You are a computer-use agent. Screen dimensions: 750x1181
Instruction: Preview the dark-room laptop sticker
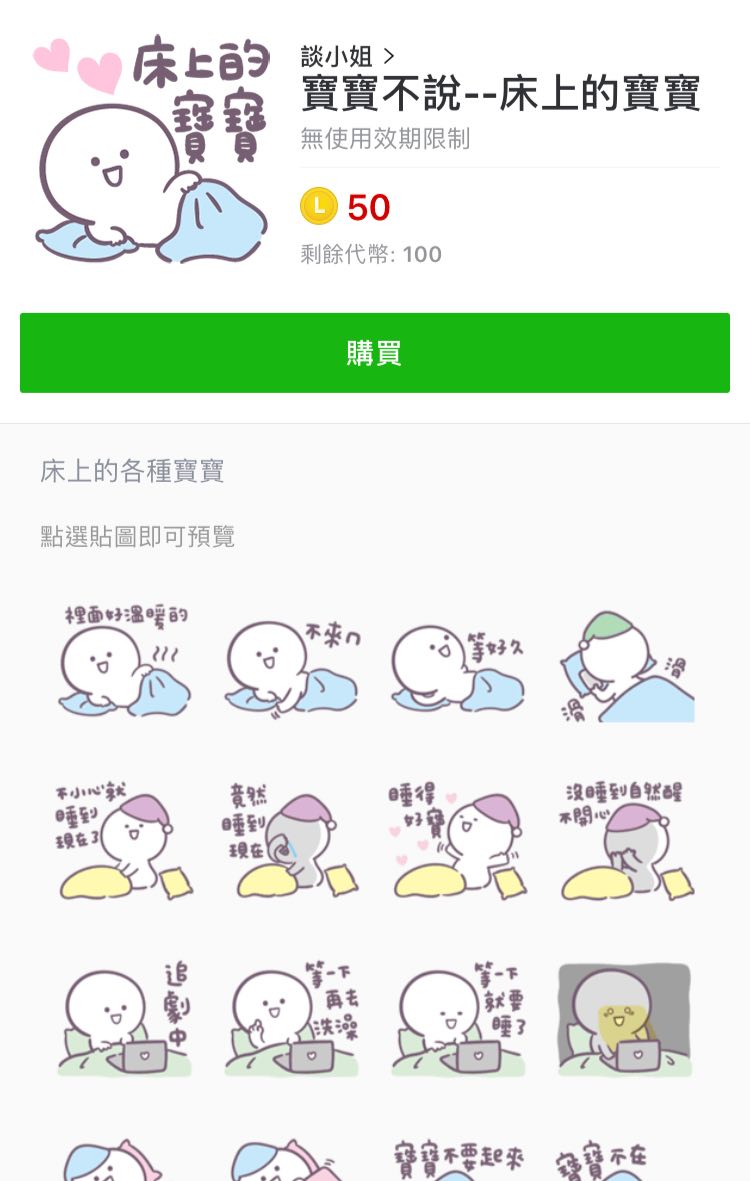click(x=625, y=1020)
